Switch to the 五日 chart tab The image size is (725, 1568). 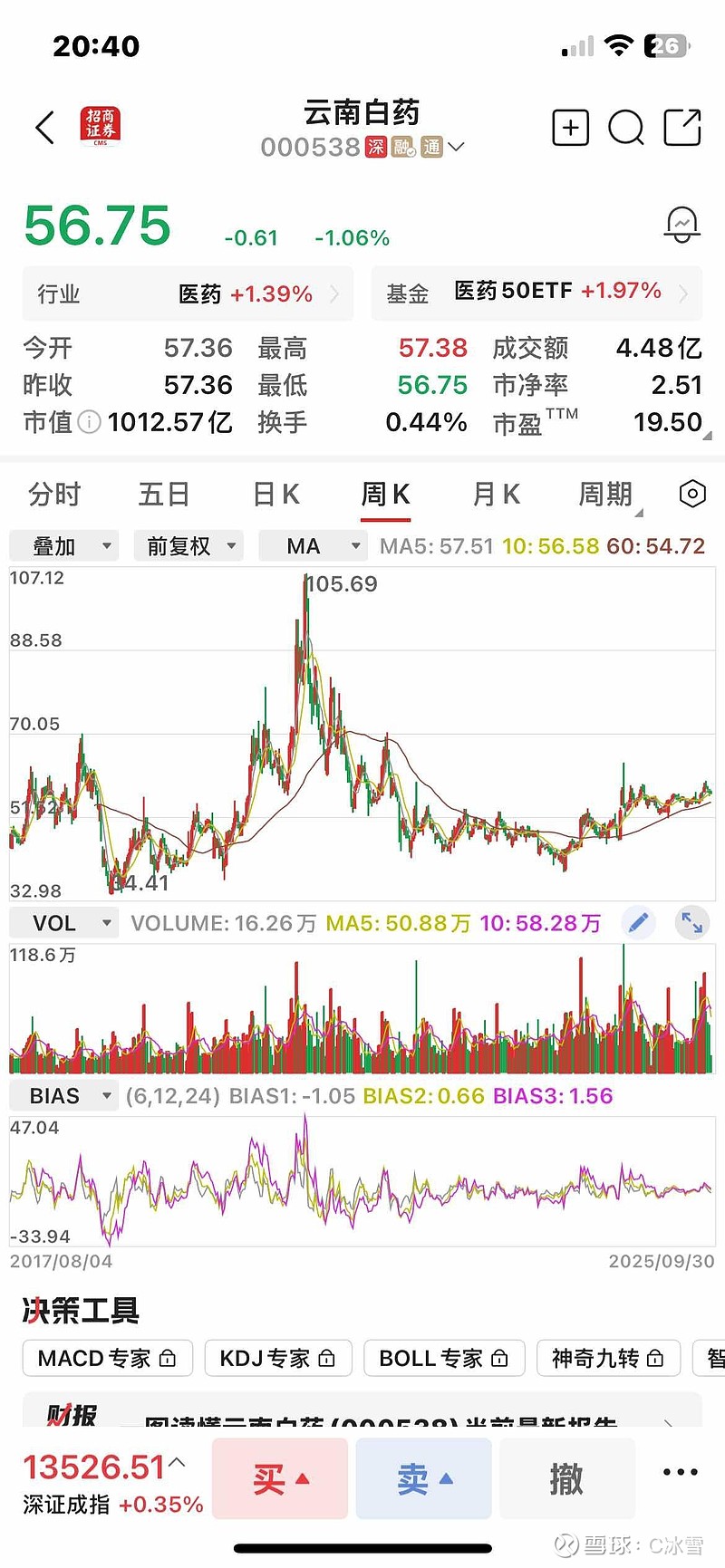click(x=164, y=495)
